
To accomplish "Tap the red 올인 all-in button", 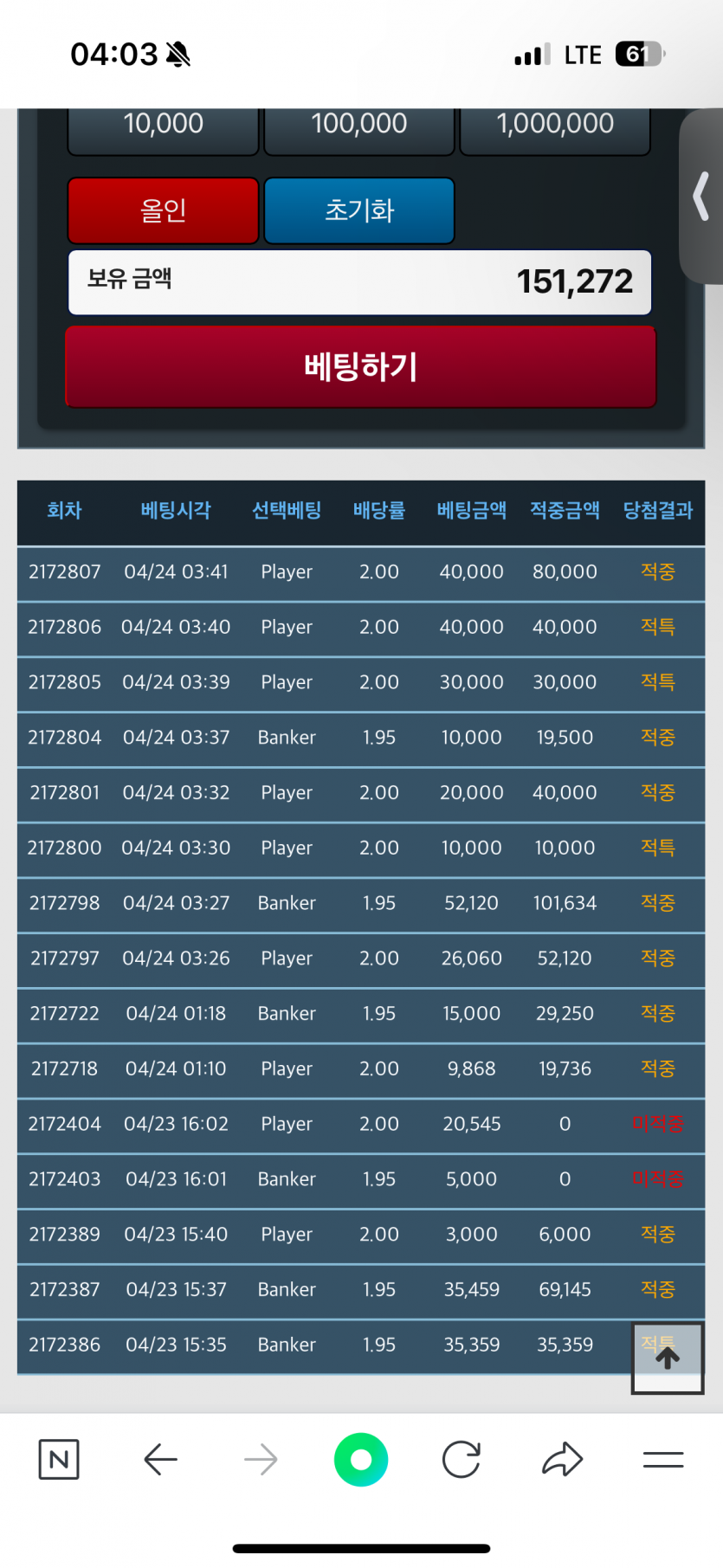I will tap(163, 210).
